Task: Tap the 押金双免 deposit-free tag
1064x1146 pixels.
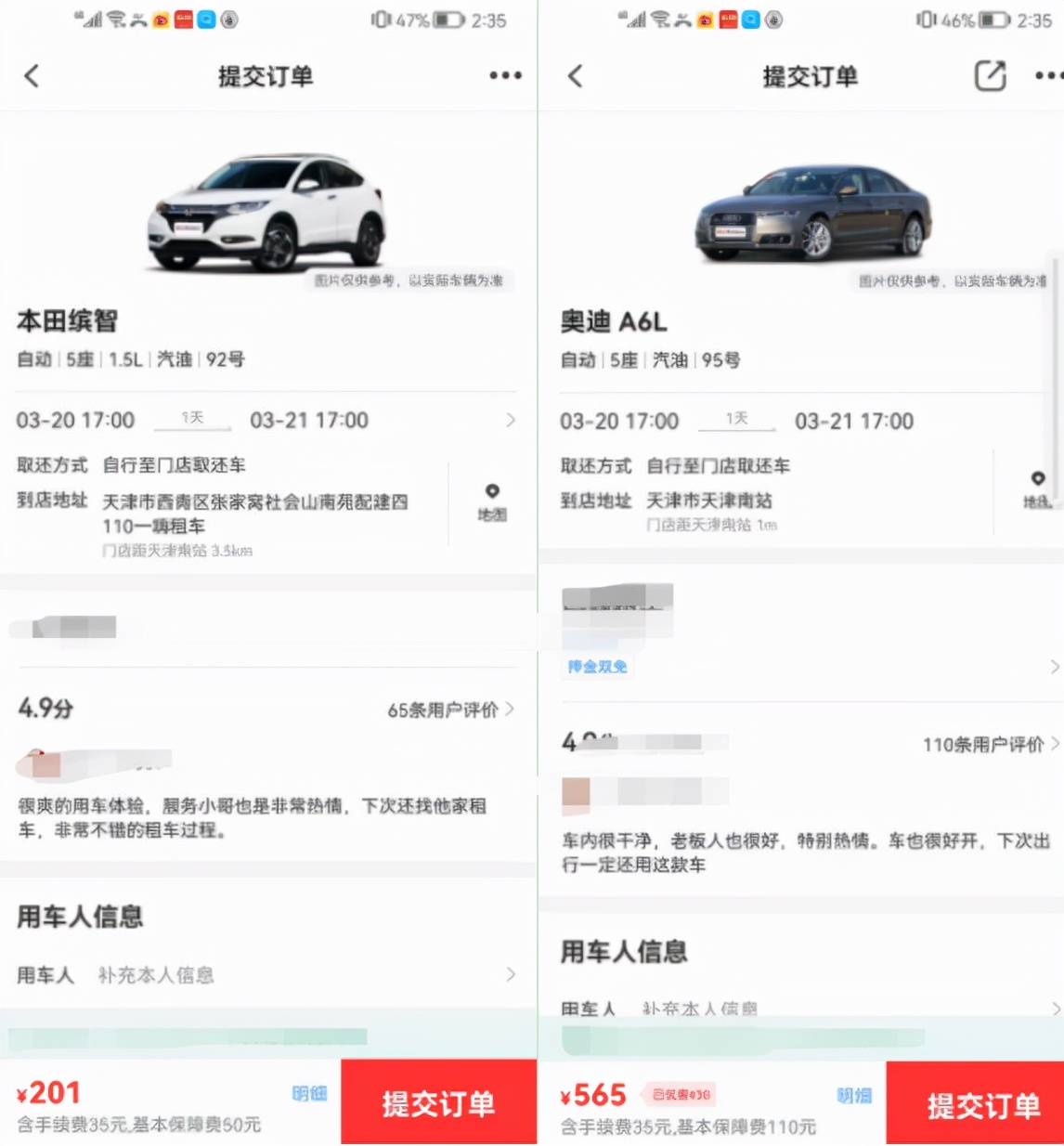Action: (597, 667)
